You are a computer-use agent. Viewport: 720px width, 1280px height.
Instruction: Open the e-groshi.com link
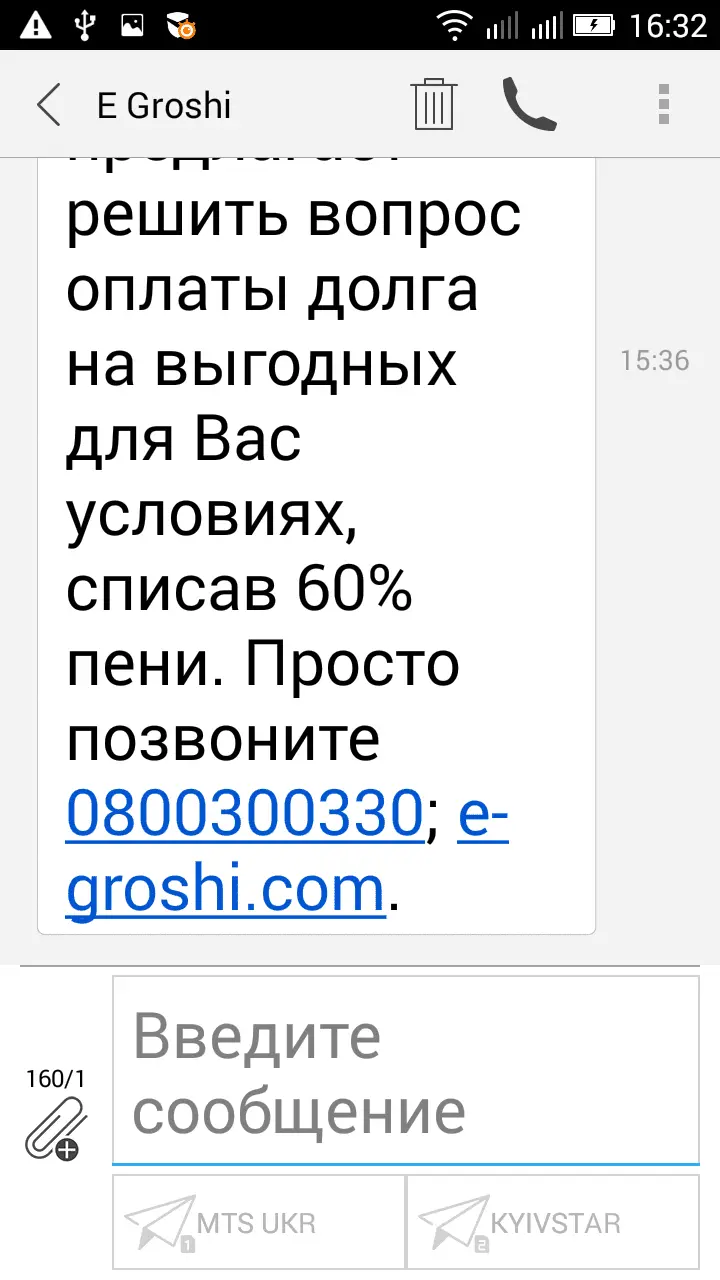[x=225, y=888]
